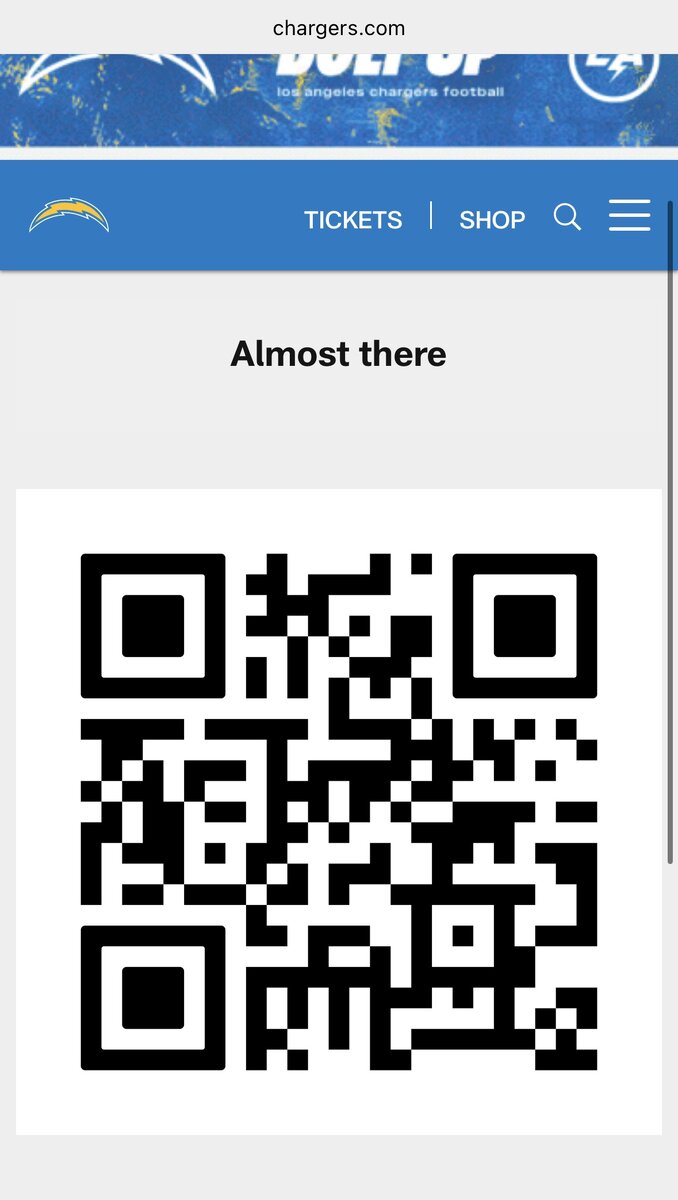
Task: Tap the Bolt Up banner
Action: point(338,98)
